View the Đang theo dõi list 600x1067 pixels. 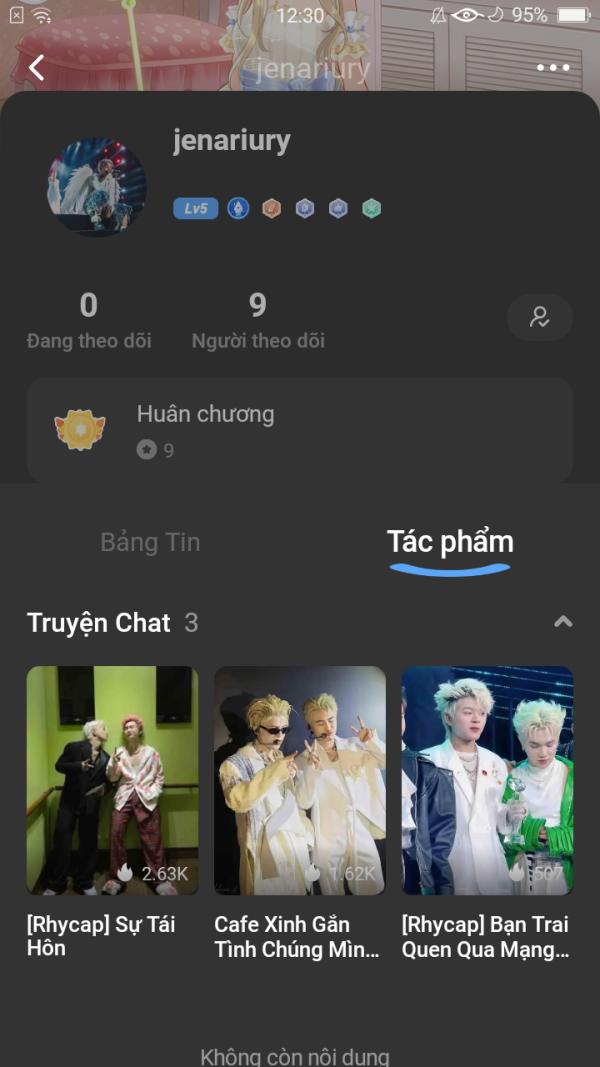[x=89, y=320]
